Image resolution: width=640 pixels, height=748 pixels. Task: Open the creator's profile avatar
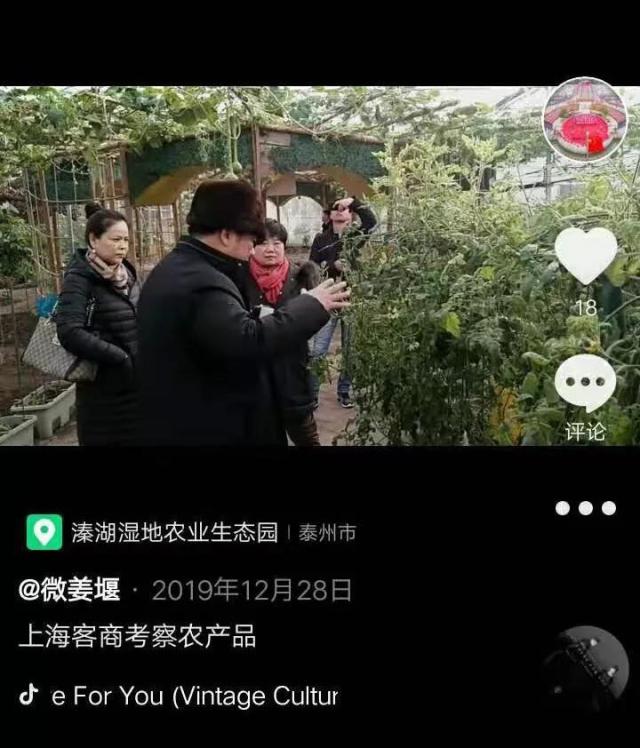click(x=585, y=120)
